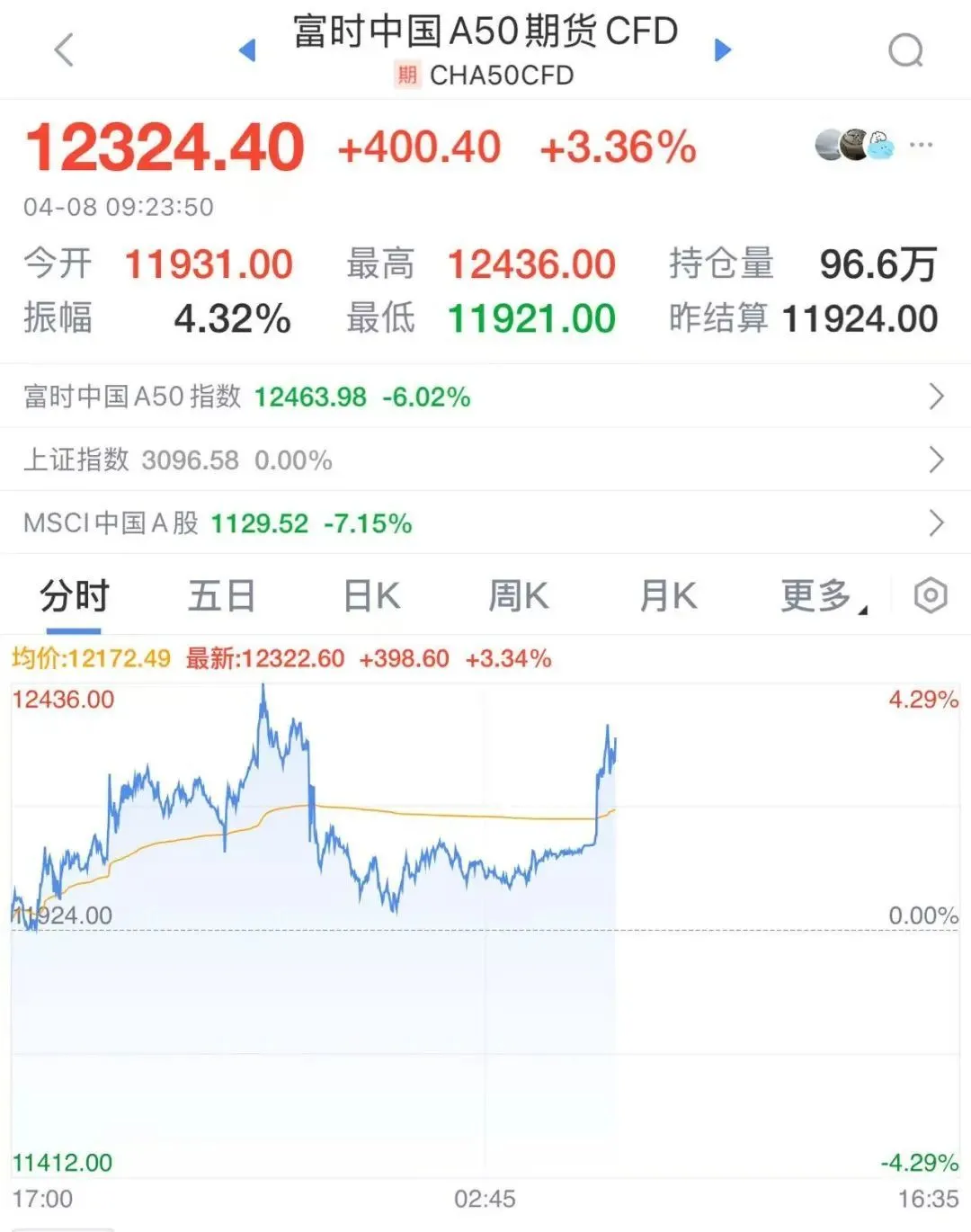Switch to the 月K chart tab

[667, 596]
